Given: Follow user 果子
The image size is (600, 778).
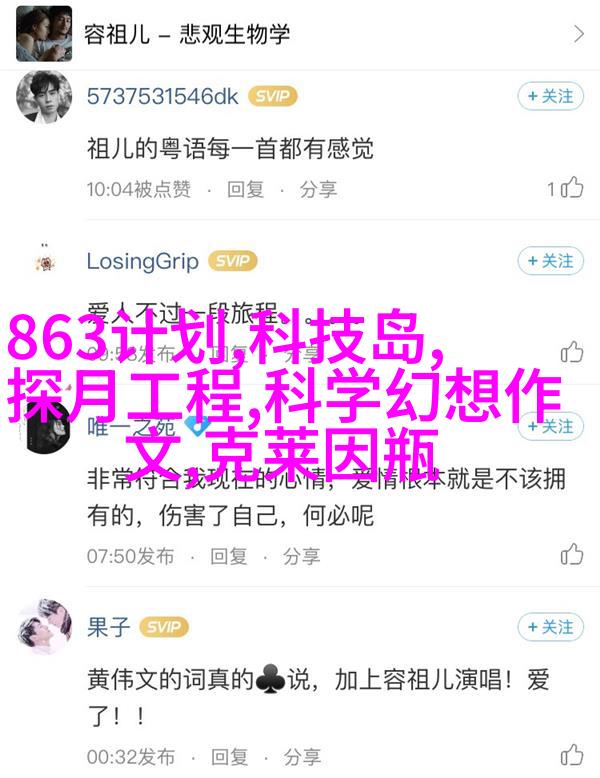Looking at the screenshot, I should pyautogui.click(x=549, y=628).
